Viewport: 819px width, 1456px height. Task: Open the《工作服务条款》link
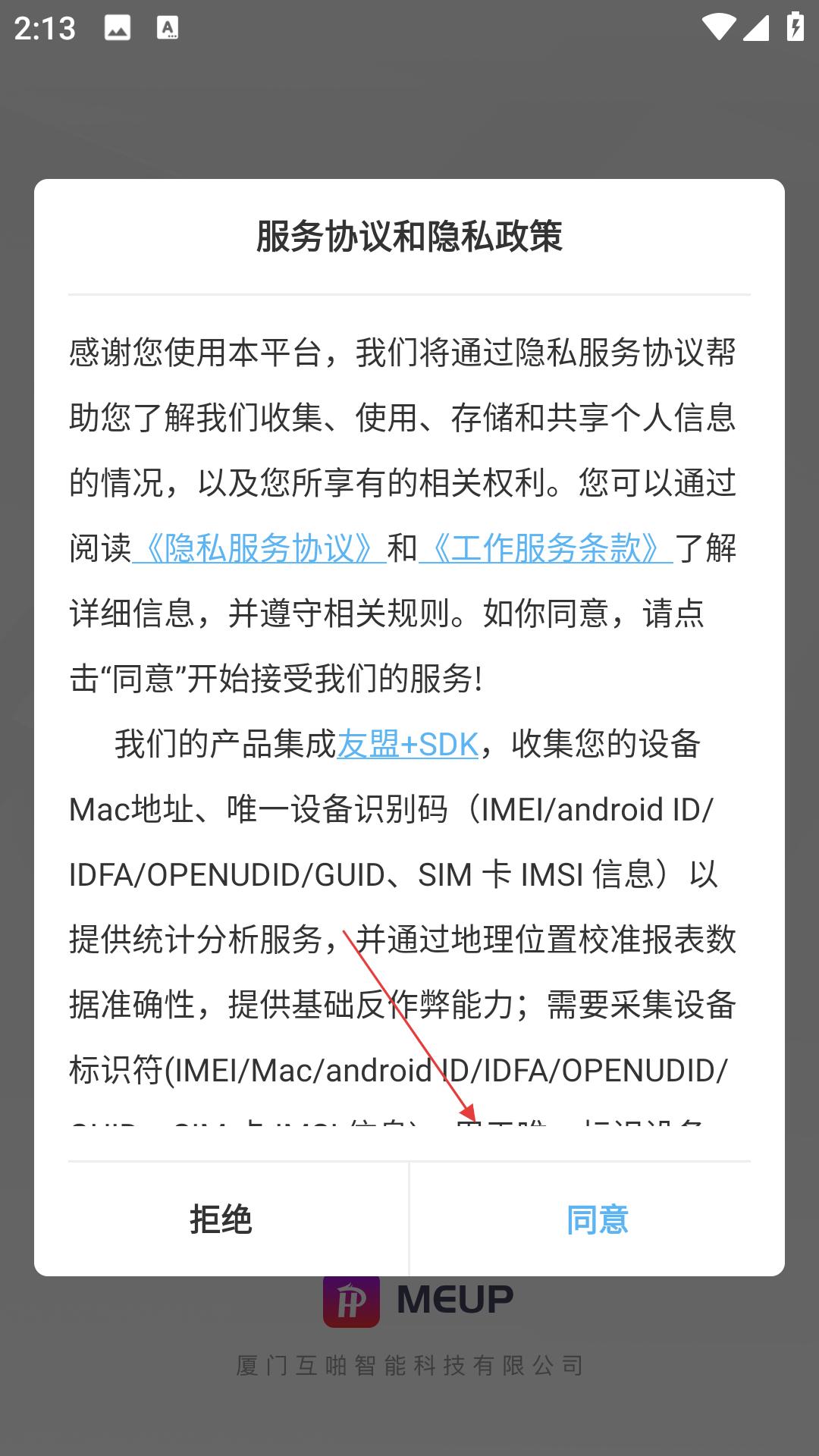click(545, 548)
